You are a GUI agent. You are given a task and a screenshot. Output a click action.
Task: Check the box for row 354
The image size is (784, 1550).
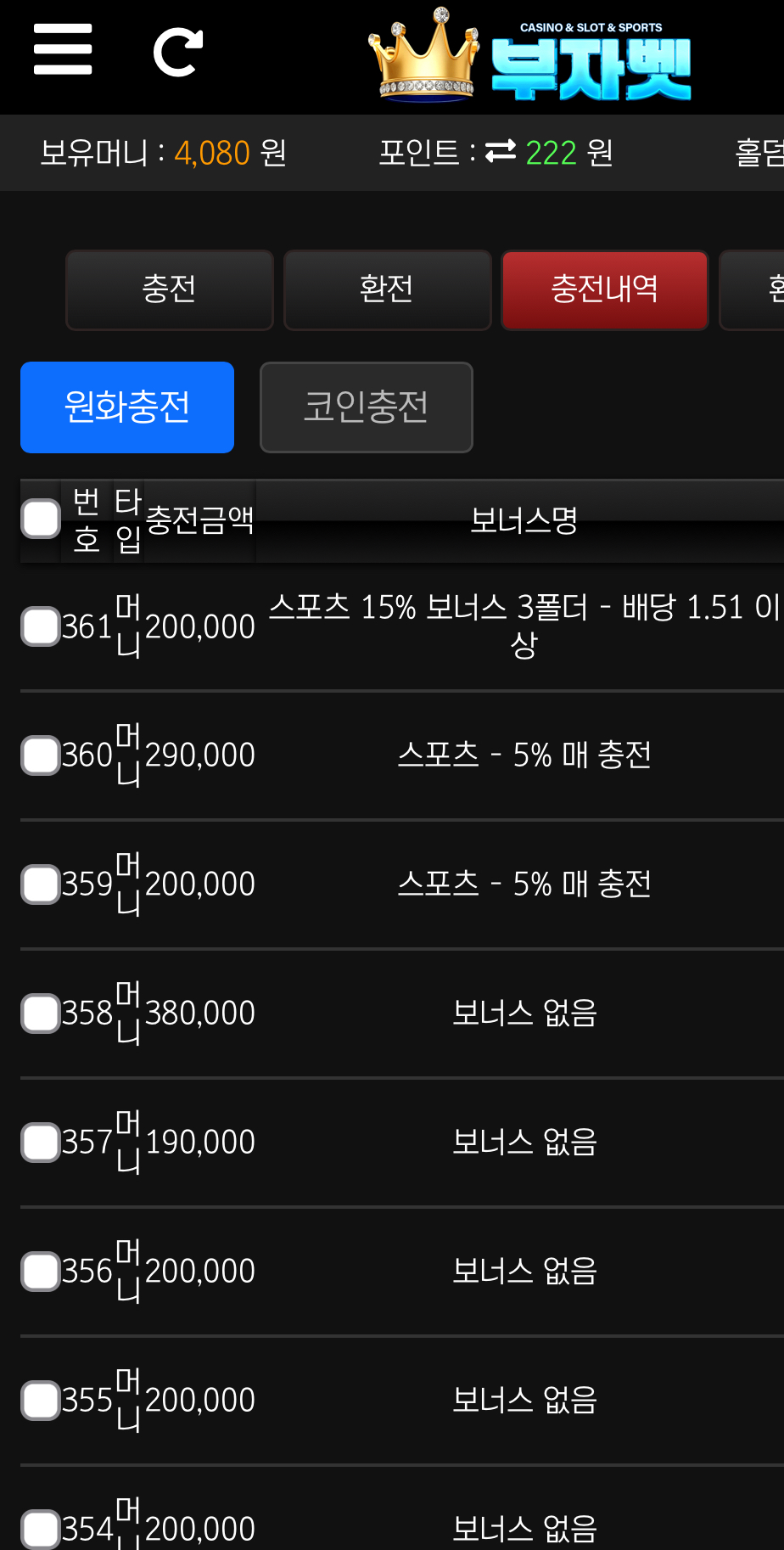(41, 1530)
